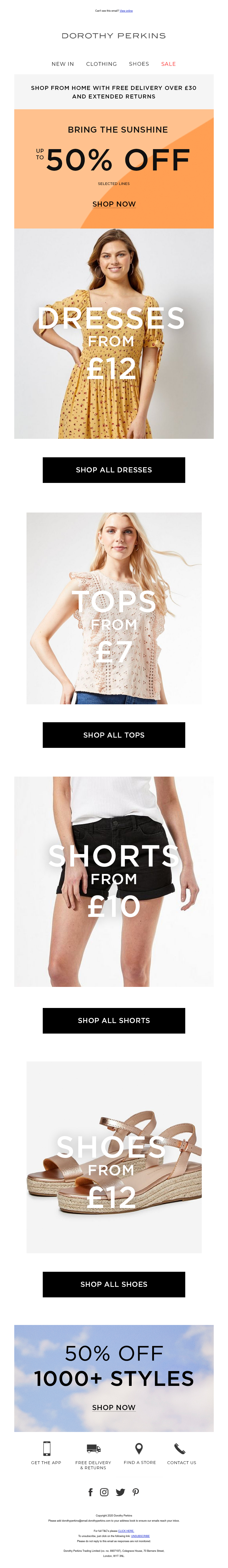The width and height of the screenshot is (228, 1568).
Task: Tap Shop All Tops button
Action: click(x=114, y=735)
